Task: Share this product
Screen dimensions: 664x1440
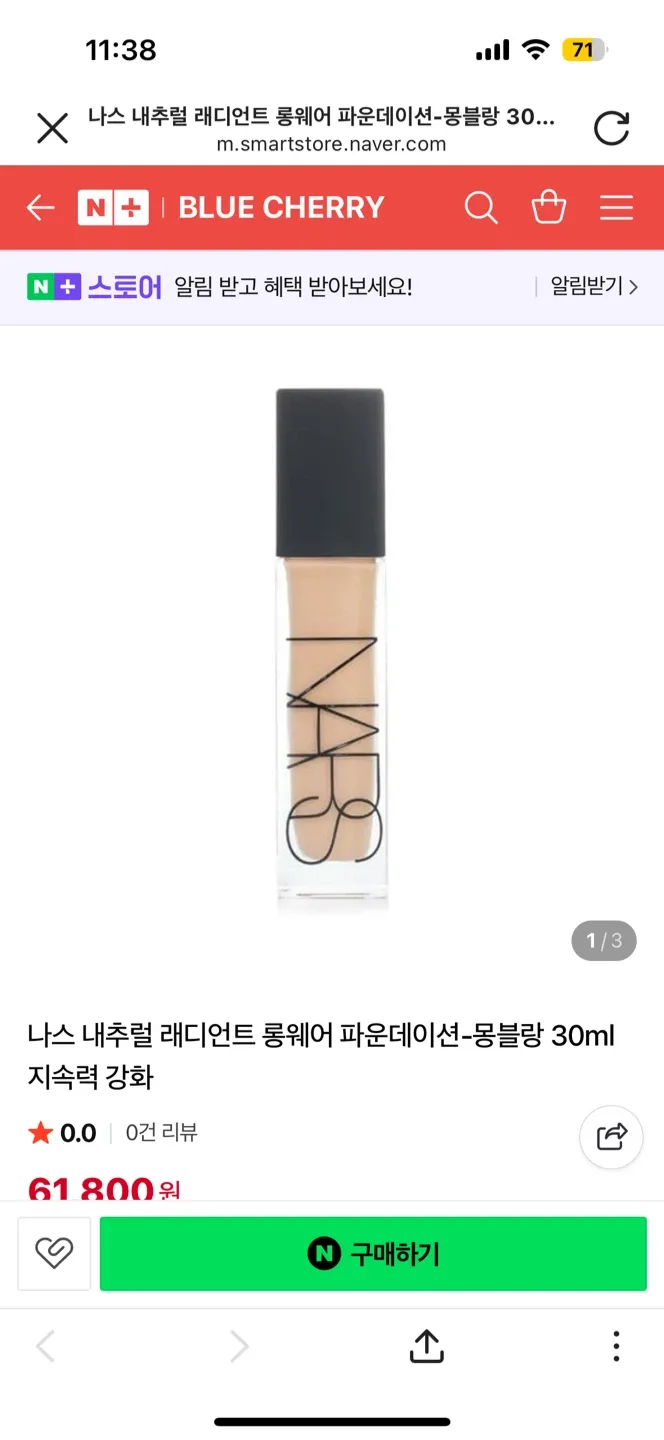Action: tap(611, 1137)
